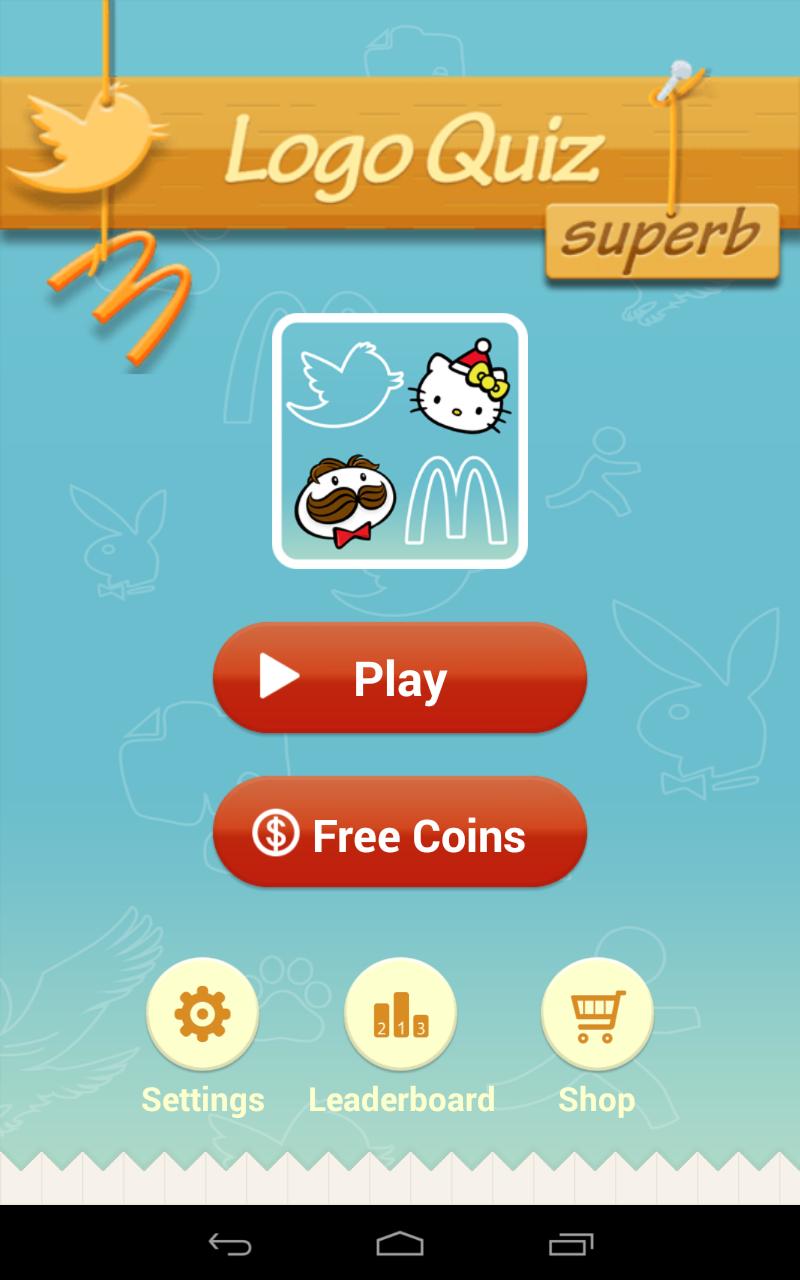Select the app logo thumbnail square

(x=400, y=440)
